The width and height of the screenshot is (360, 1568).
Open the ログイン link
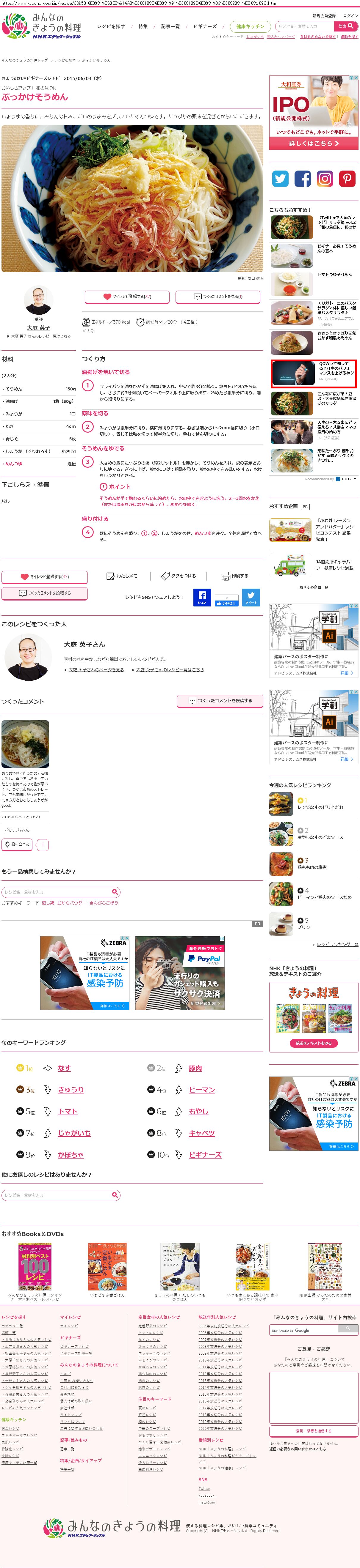(x=350, y=16)
